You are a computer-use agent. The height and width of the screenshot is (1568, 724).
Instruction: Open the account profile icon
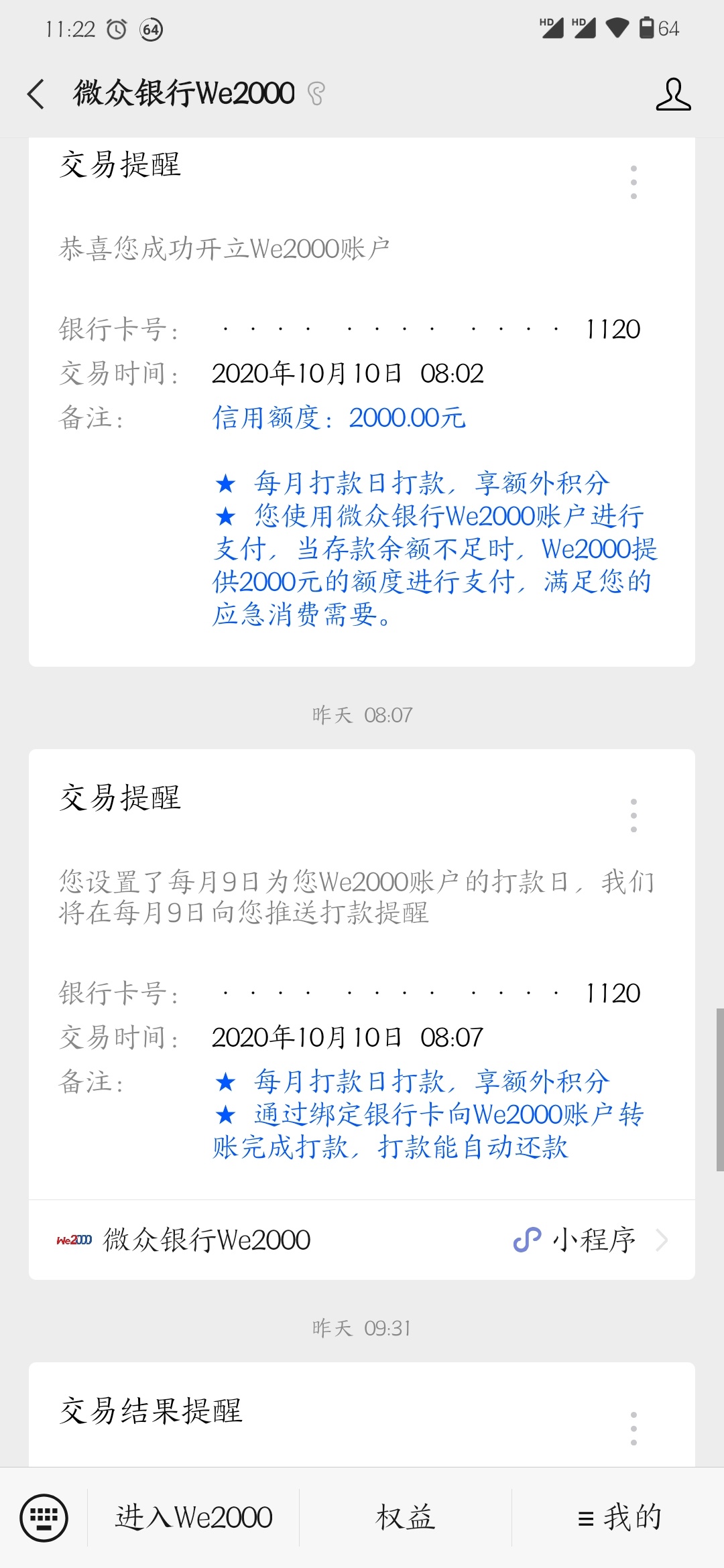coord(673,94)
